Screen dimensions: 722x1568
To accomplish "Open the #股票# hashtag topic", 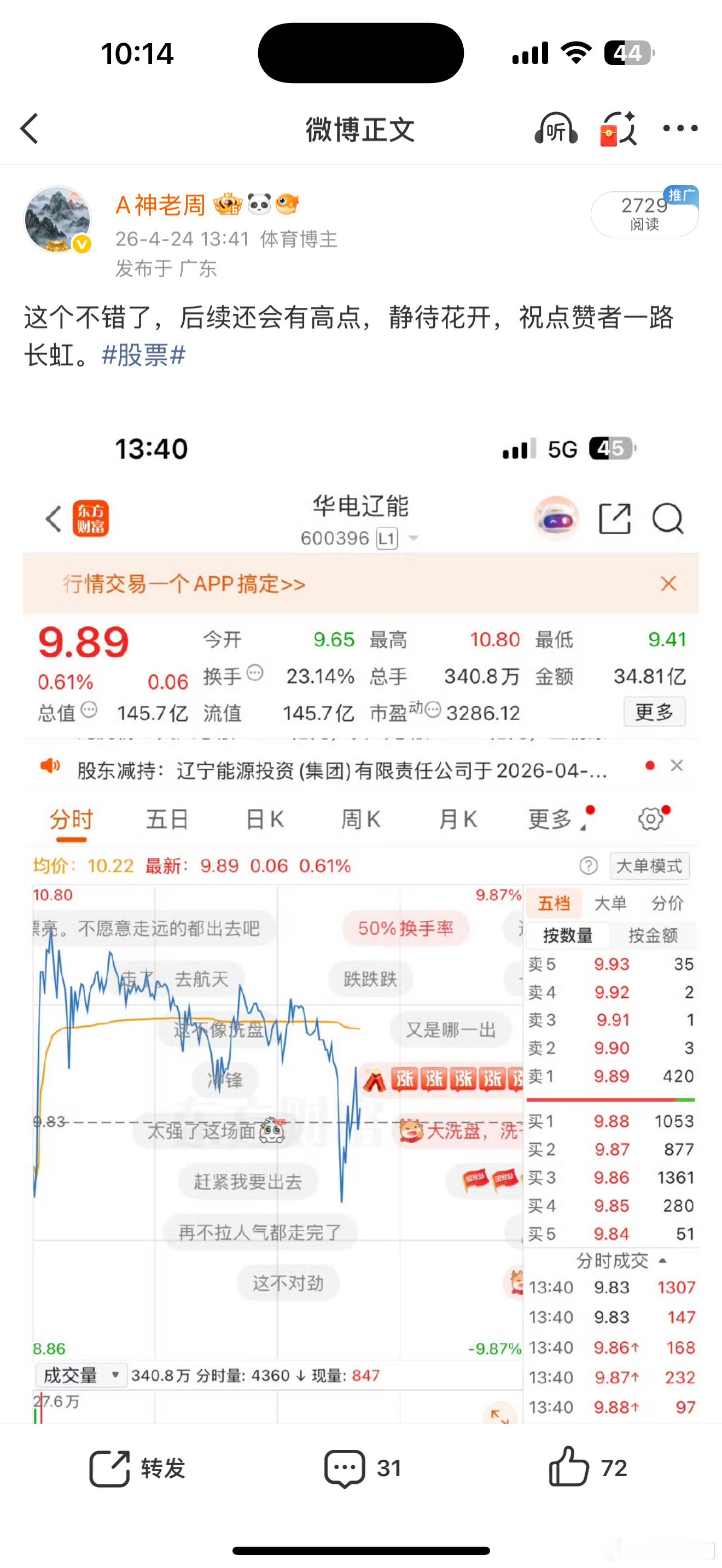I will click(x=144, y=355).
